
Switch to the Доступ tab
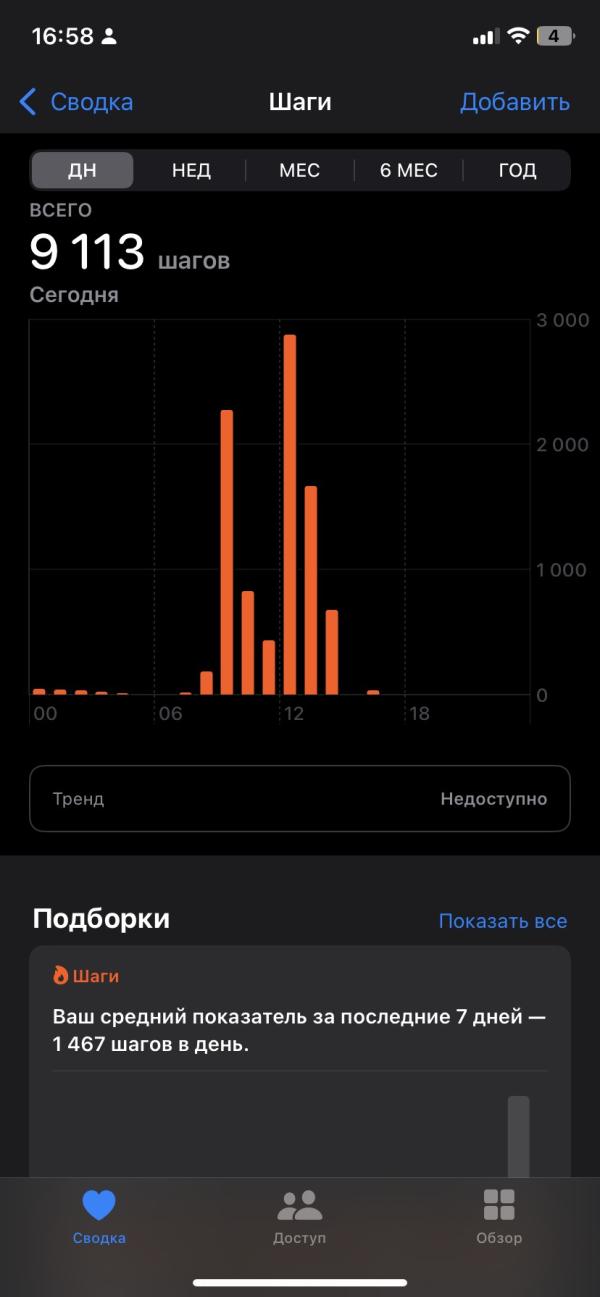299,1216
